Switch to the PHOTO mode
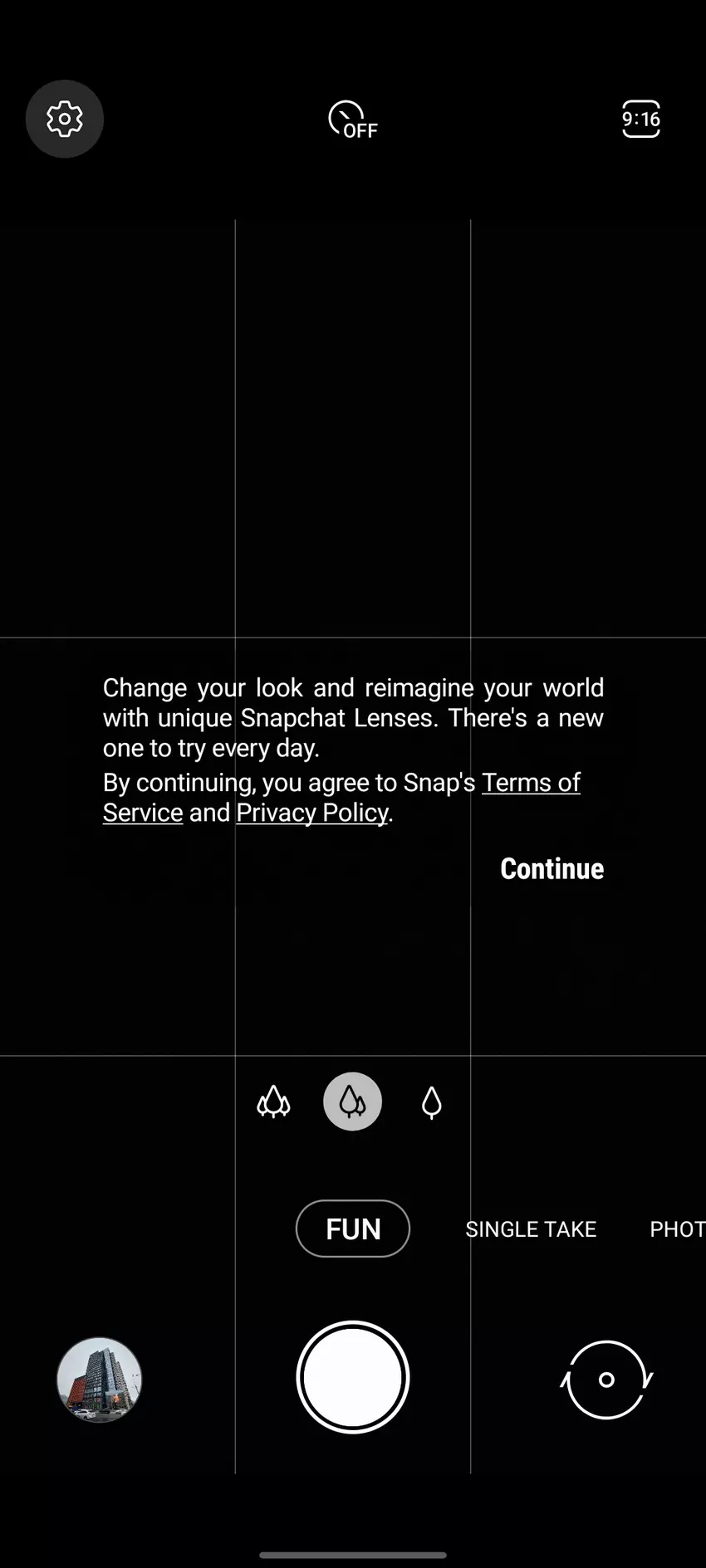 (x=676, y=1229)
